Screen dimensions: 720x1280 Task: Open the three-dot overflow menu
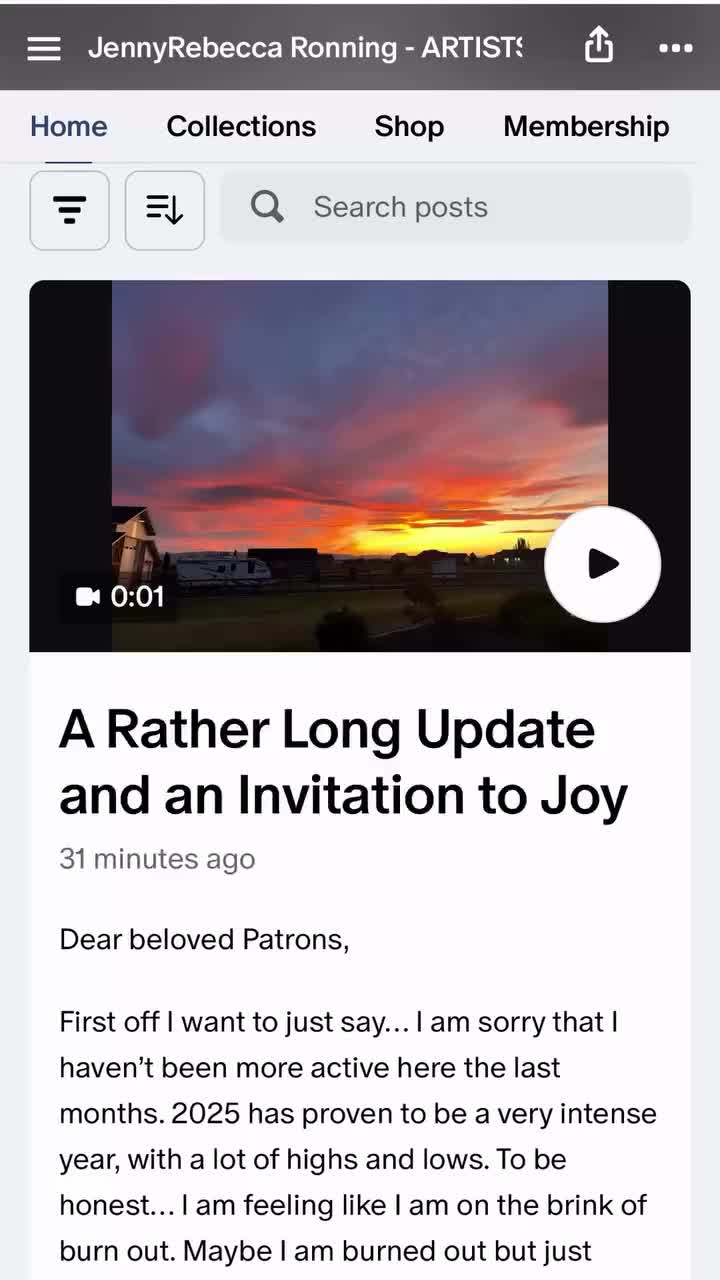coord(676,48)
